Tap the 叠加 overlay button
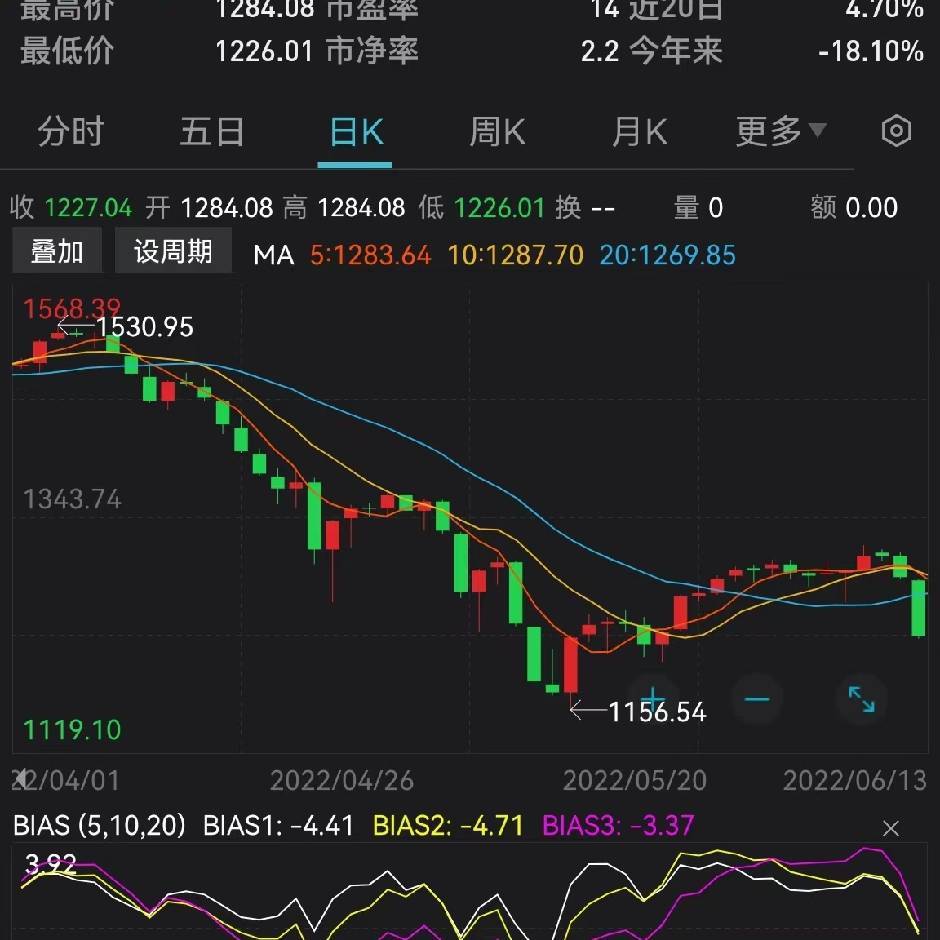The width and height of the screenshot is (940, 940). (57, 251)
